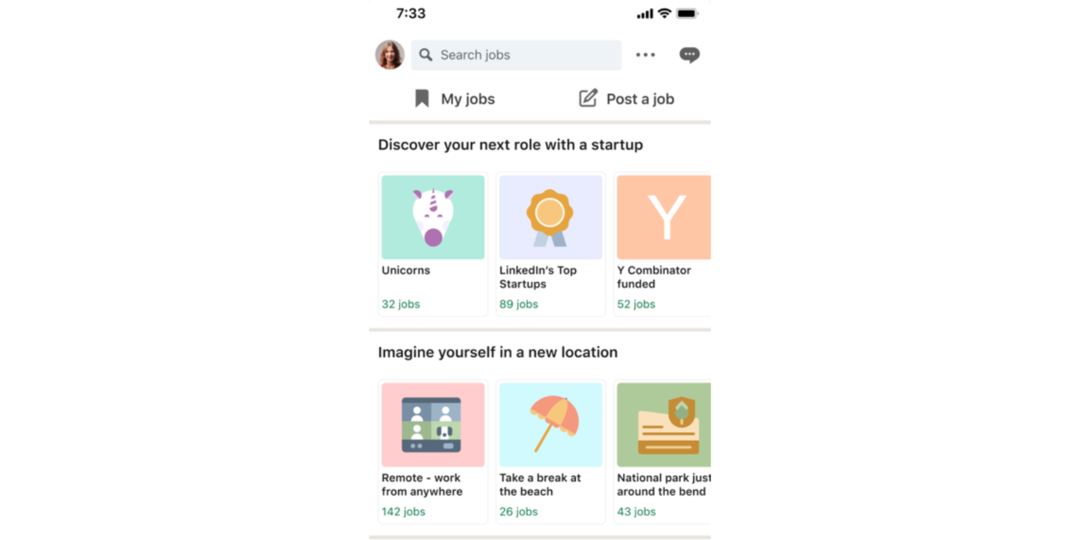Tap the Search jobs field

pos(516,55)
